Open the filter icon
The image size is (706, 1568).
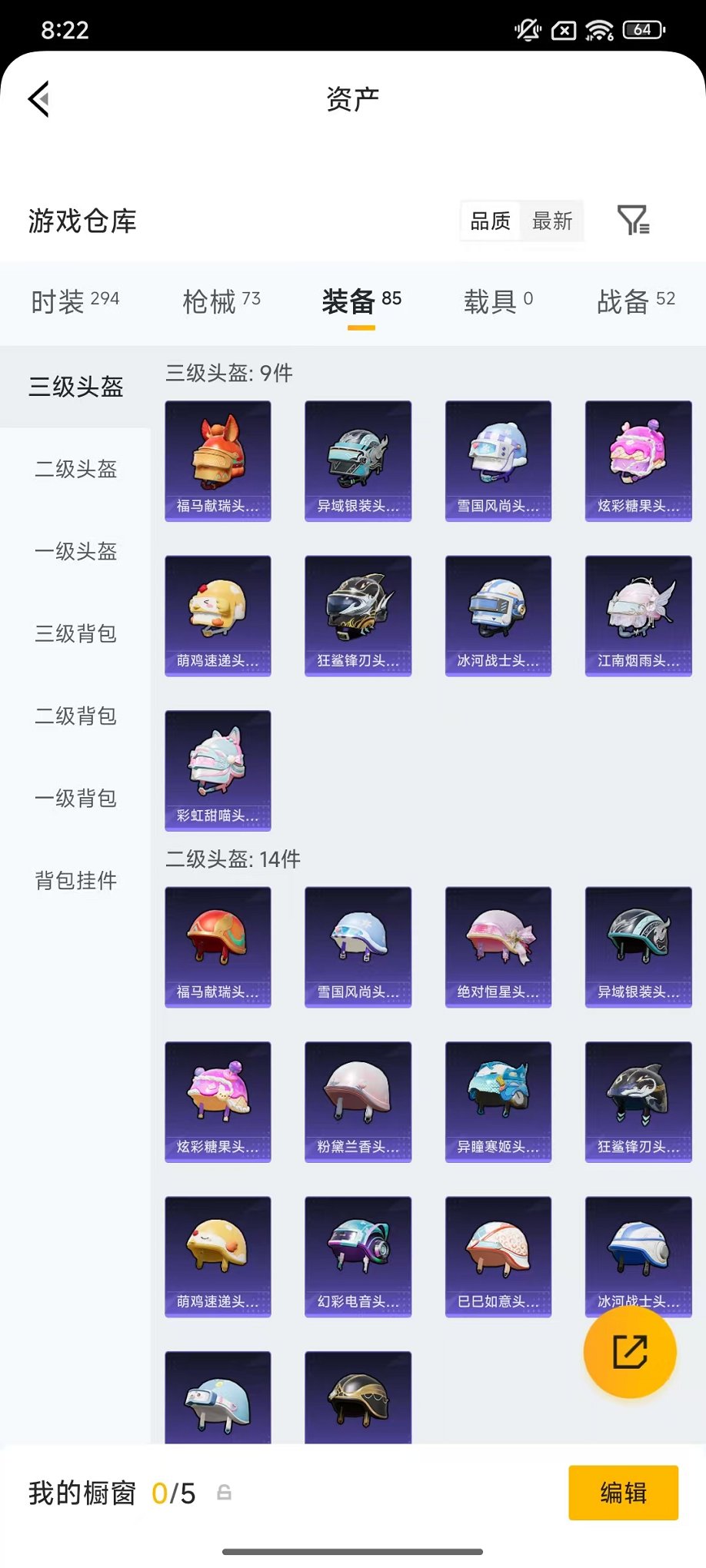[x=633, y=221]
